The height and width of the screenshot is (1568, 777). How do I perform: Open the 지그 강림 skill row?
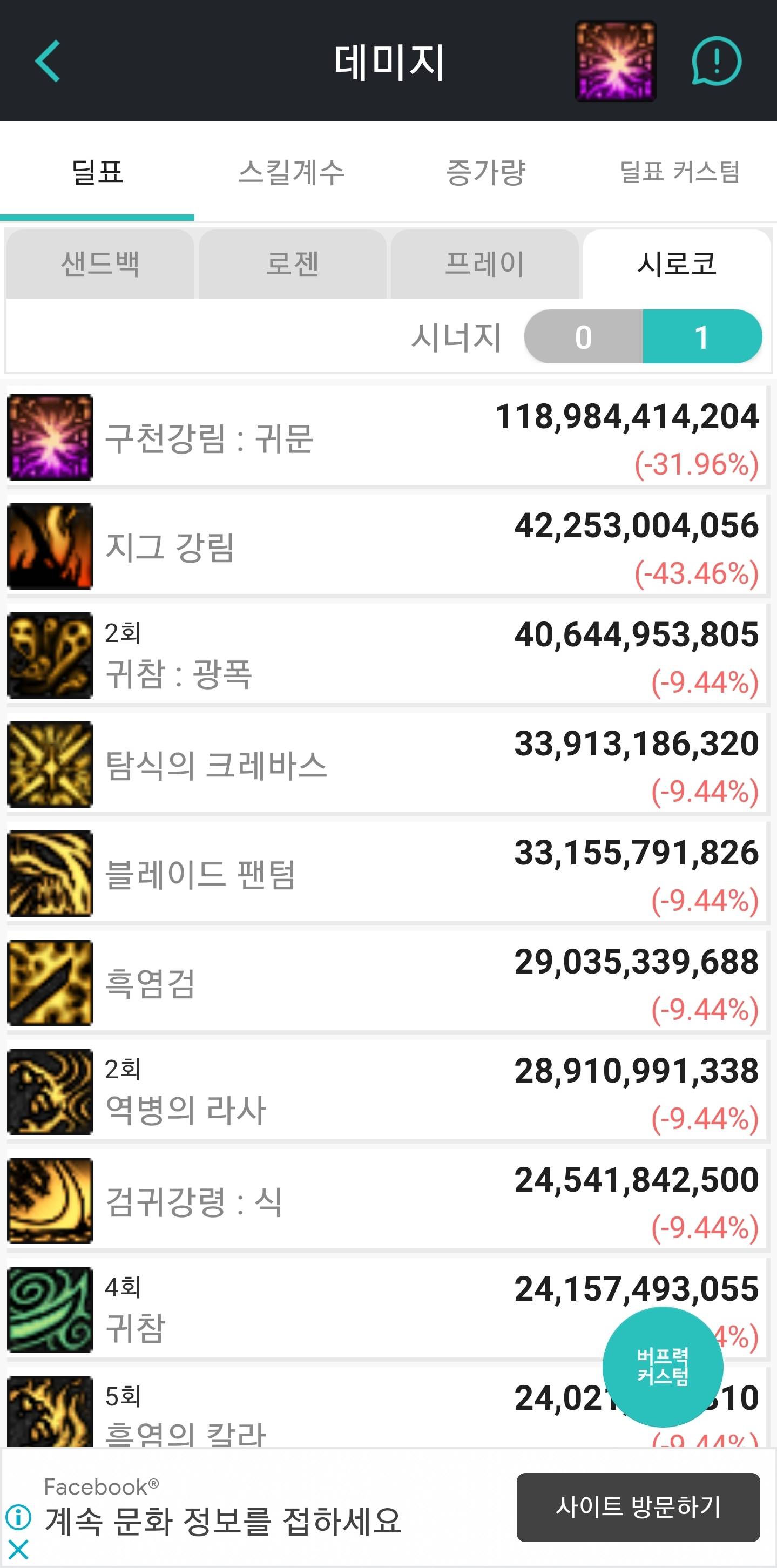387,546
